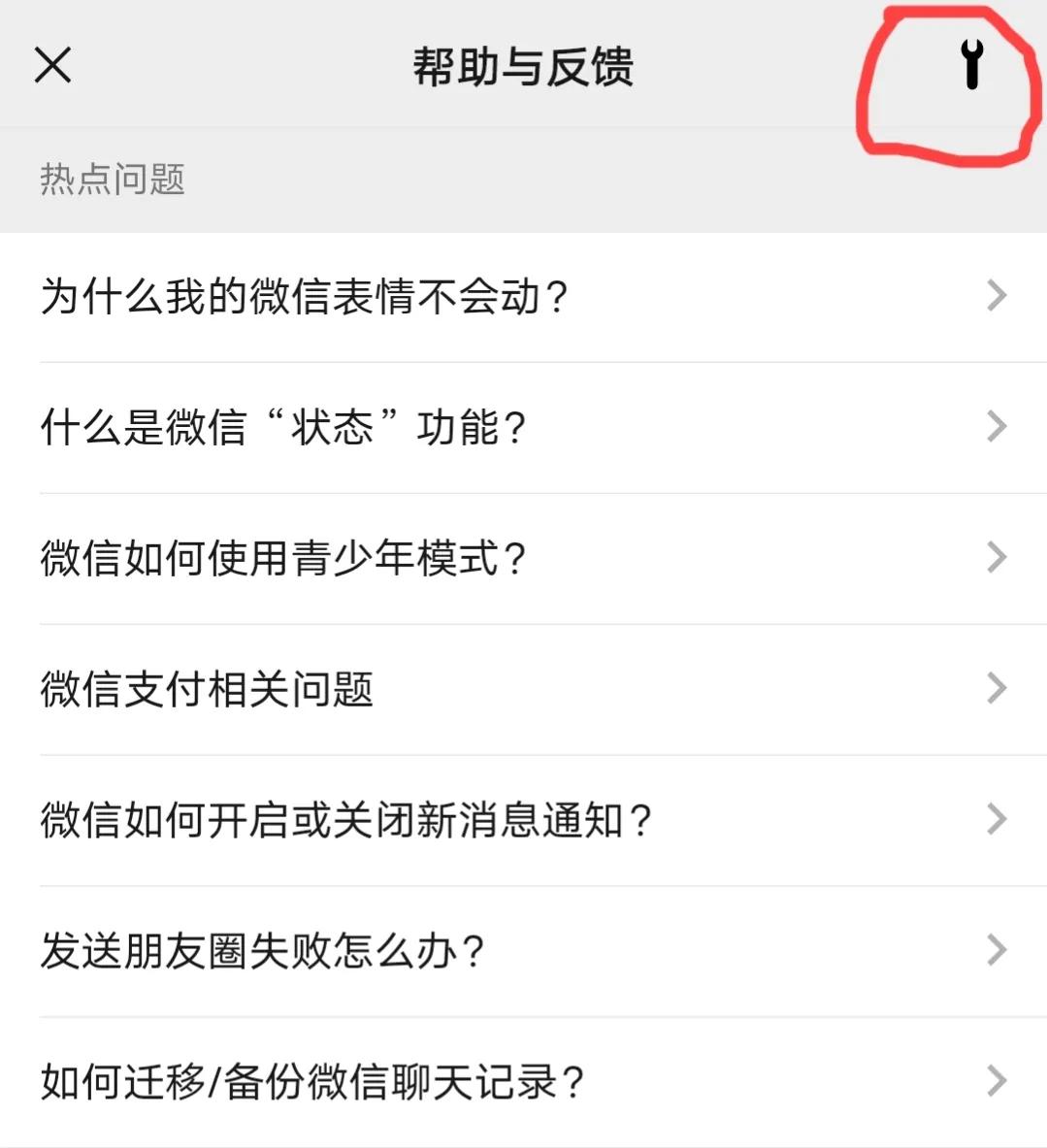The height and width of the screenshot is (1148, 1047).
Task: Expand the chevron next to message notification question
Action: point(996,820)
